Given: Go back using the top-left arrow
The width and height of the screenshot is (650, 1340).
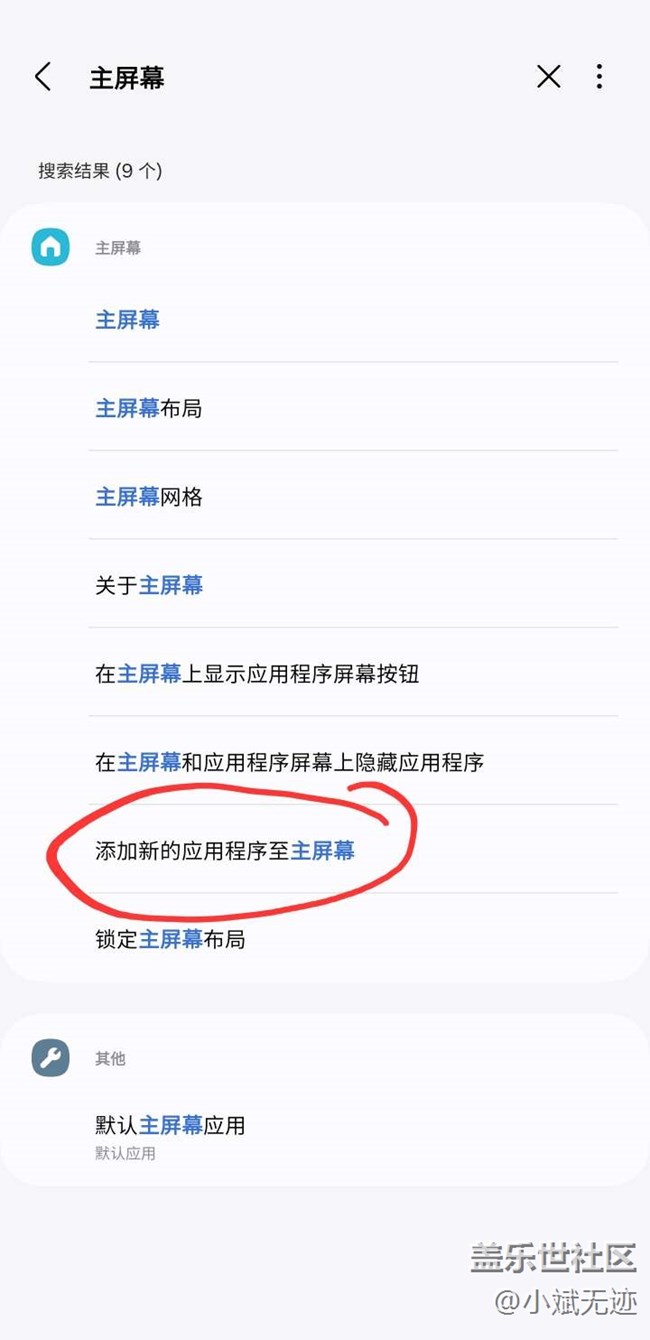Looking at the screenshot, I should tap(42, 77).
